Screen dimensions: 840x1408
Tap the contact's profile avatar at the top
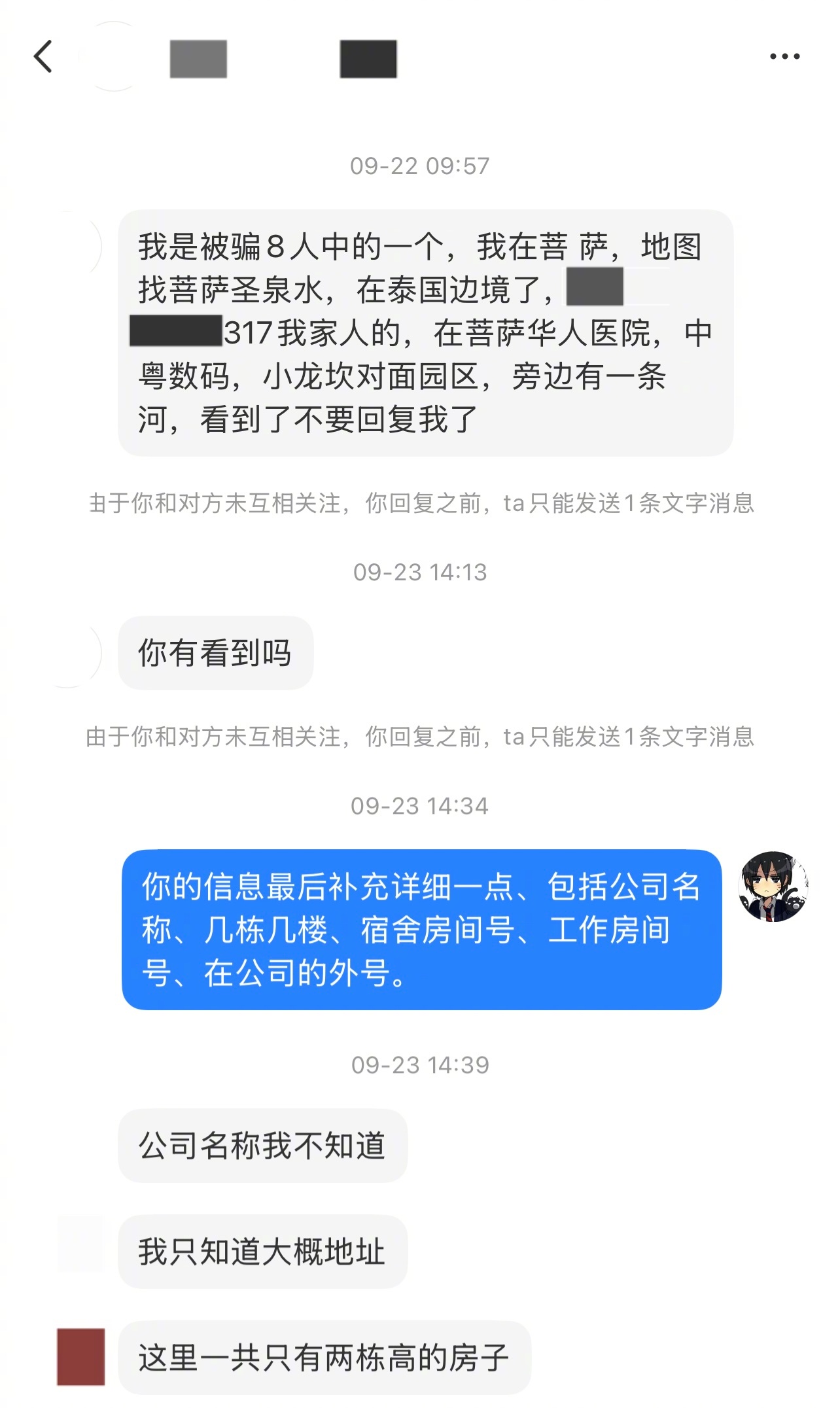(115, 58)
